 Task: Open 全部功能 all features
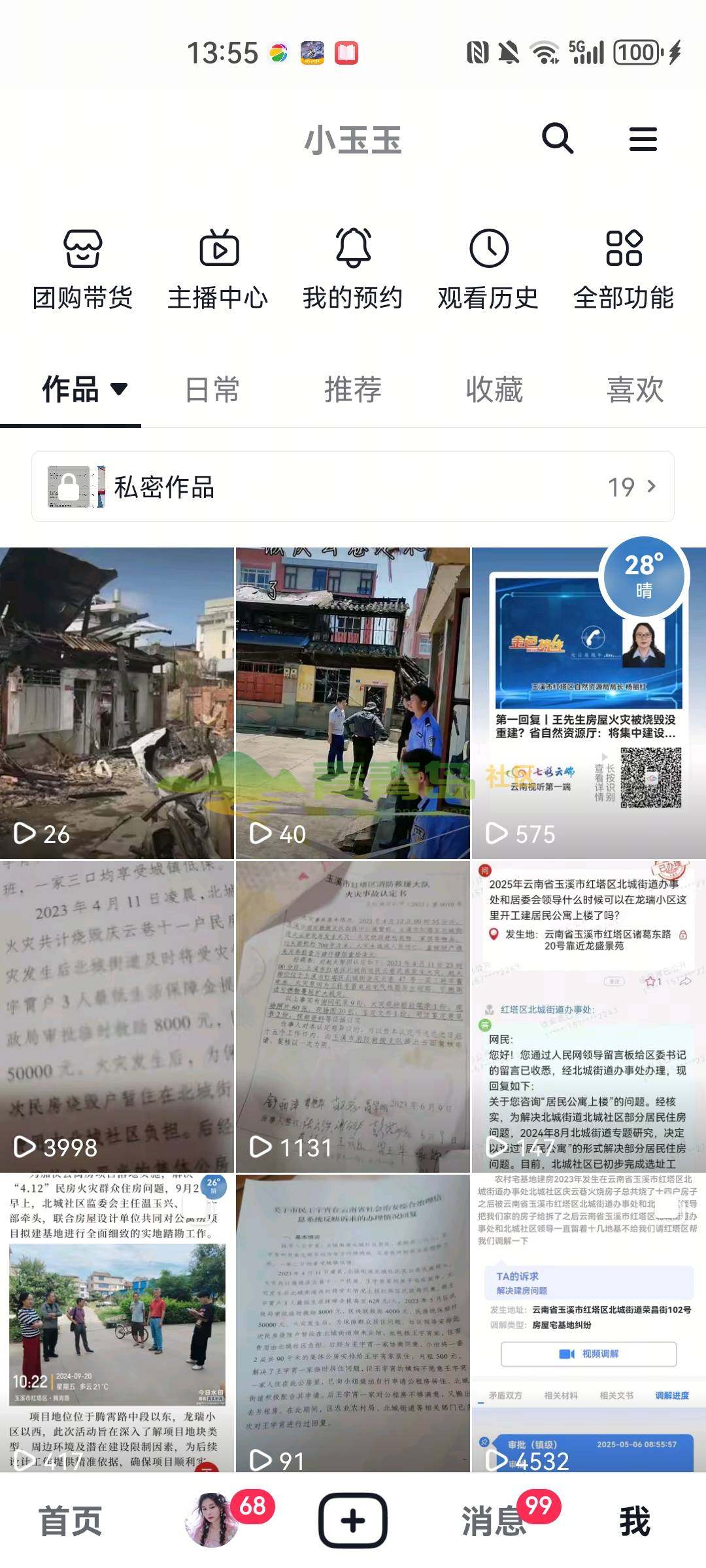click(624, 269)
